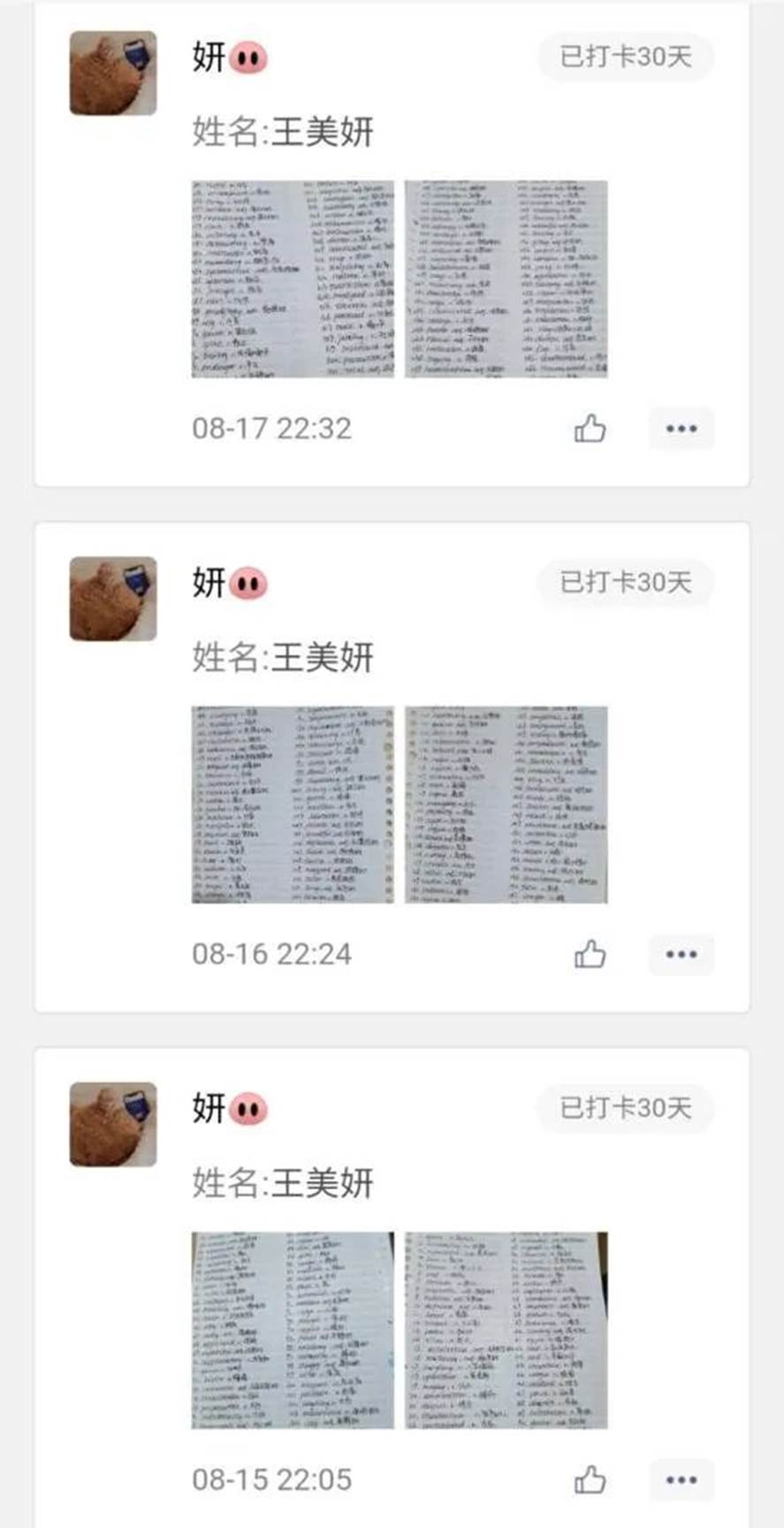Like the 08-15 22:05 check-in post
This screenshot has height=1528, width=784.
tap(590, 1479)
